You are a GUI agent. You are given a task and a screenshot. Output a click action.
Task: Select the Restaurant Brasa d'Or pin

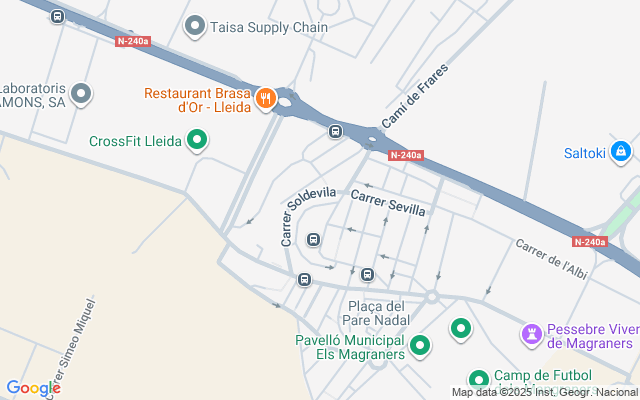265,98
